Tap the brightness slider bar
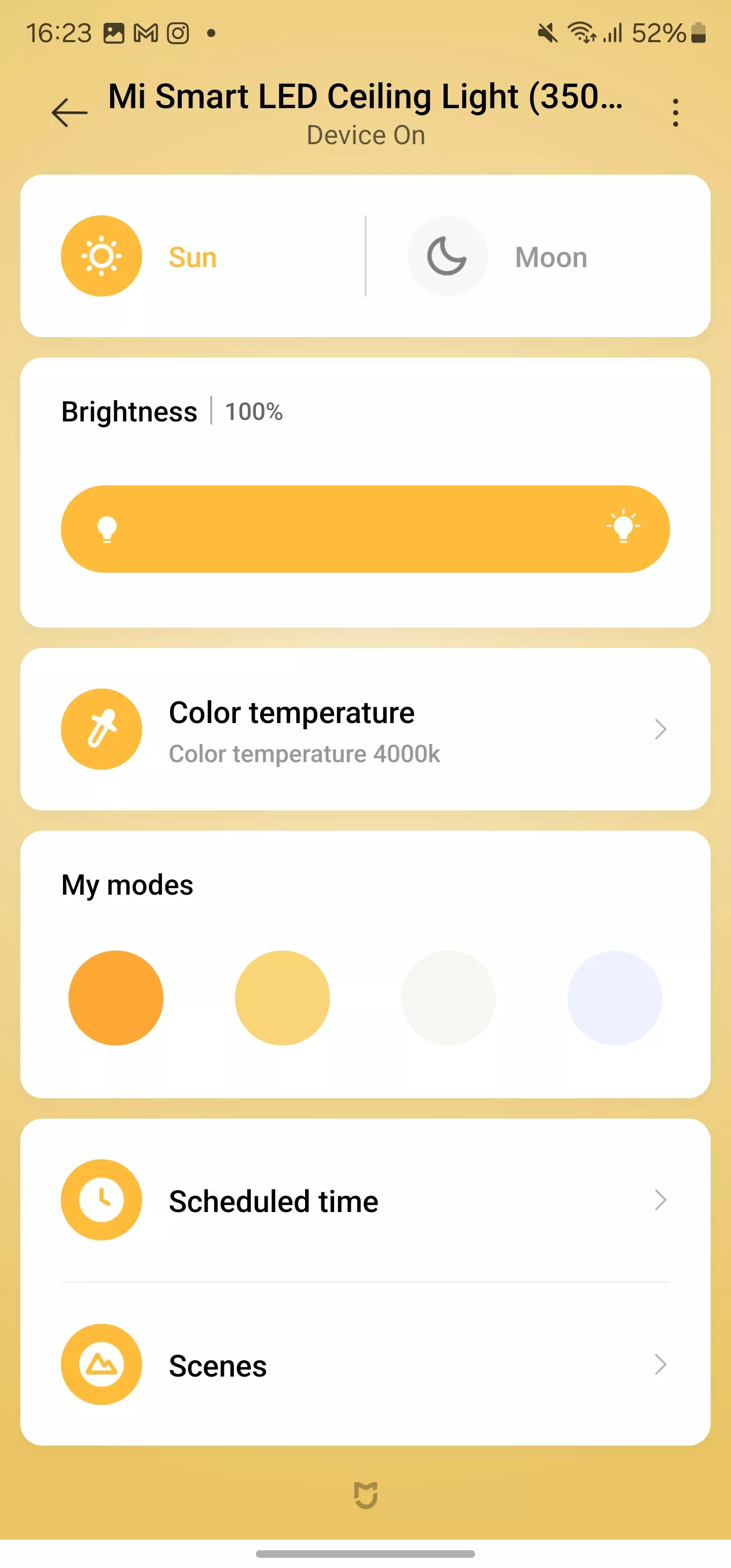This screenshot has height=1568, width=731. (x=365, y=529)
